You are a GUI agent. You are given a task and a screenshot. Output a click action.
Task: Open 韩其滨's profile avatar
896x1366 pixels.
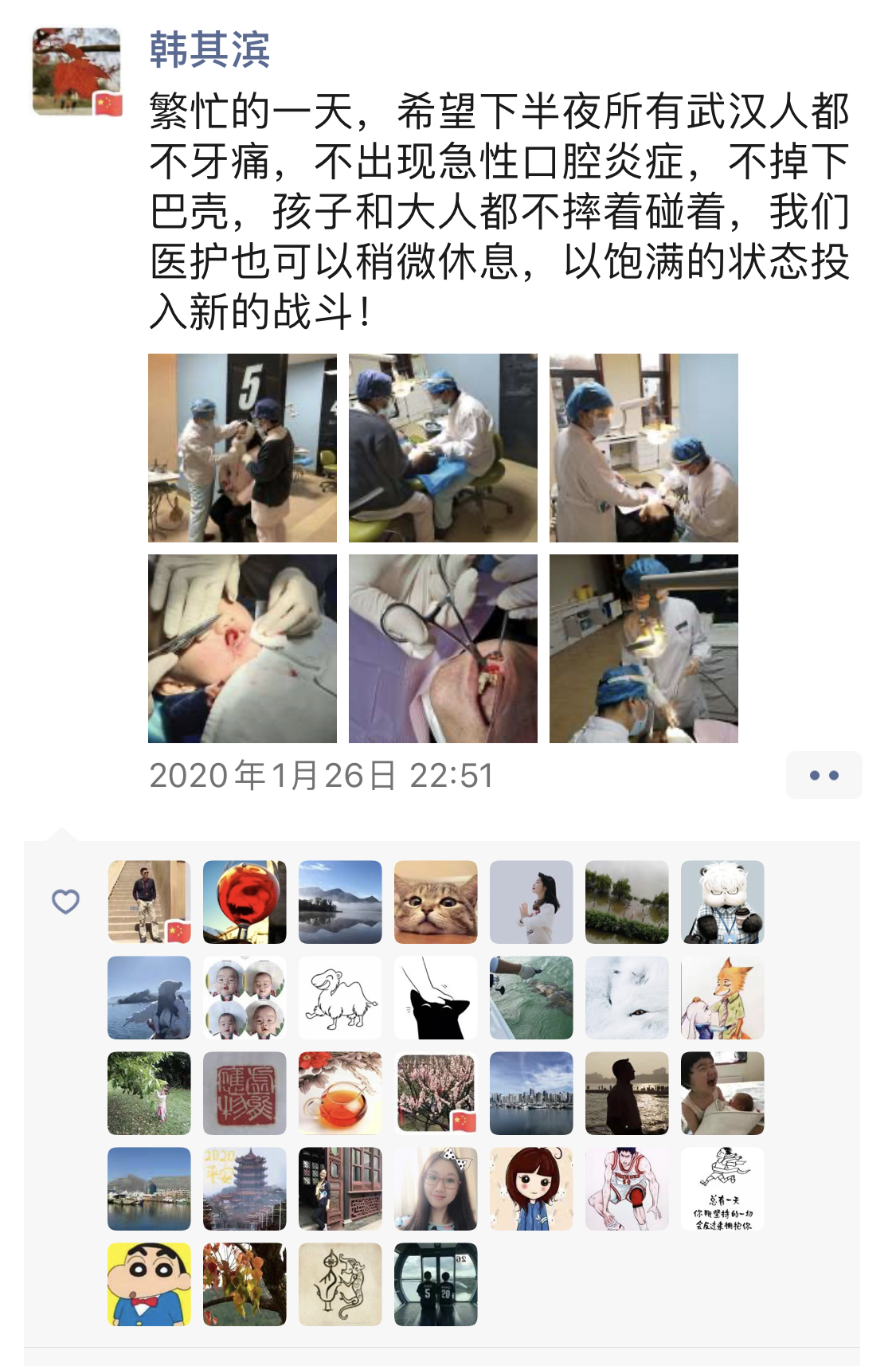pos(76,72)
